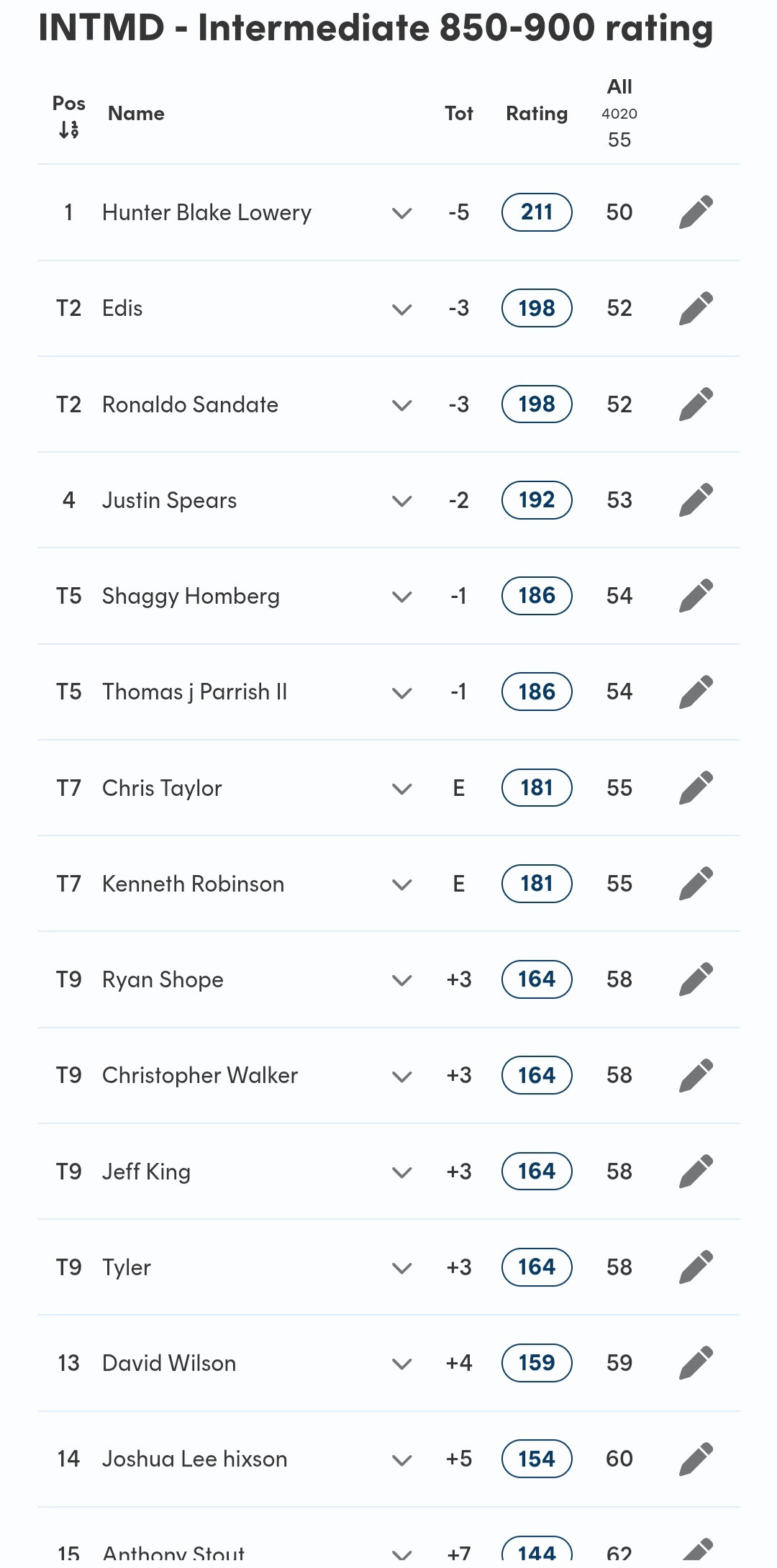This screenshot has width=777, height=1568.
Task: Edit Chris Taylor's score
Action: coord(696,788)
